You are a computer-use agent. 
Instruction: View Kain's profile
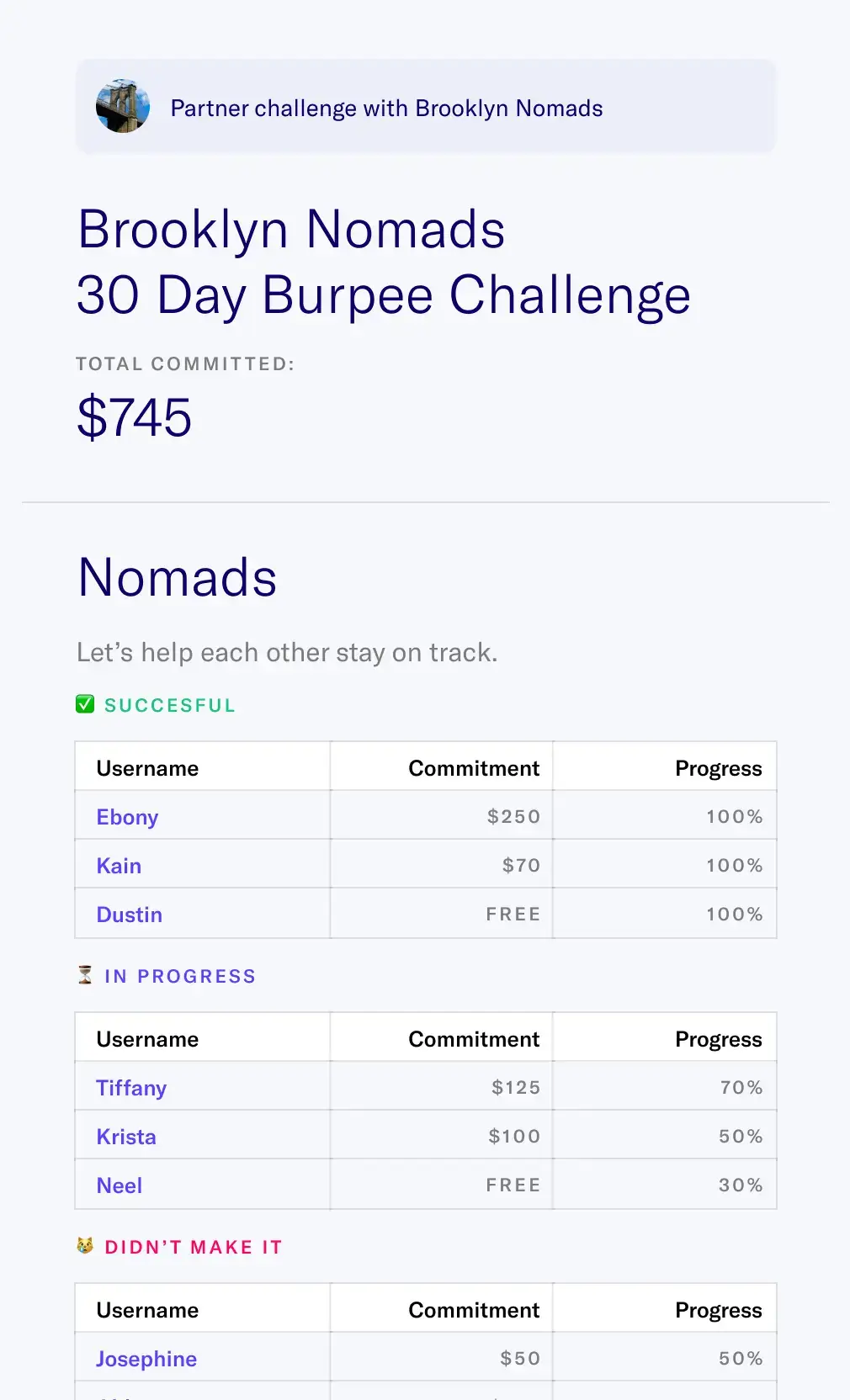(x=119, y=866)
